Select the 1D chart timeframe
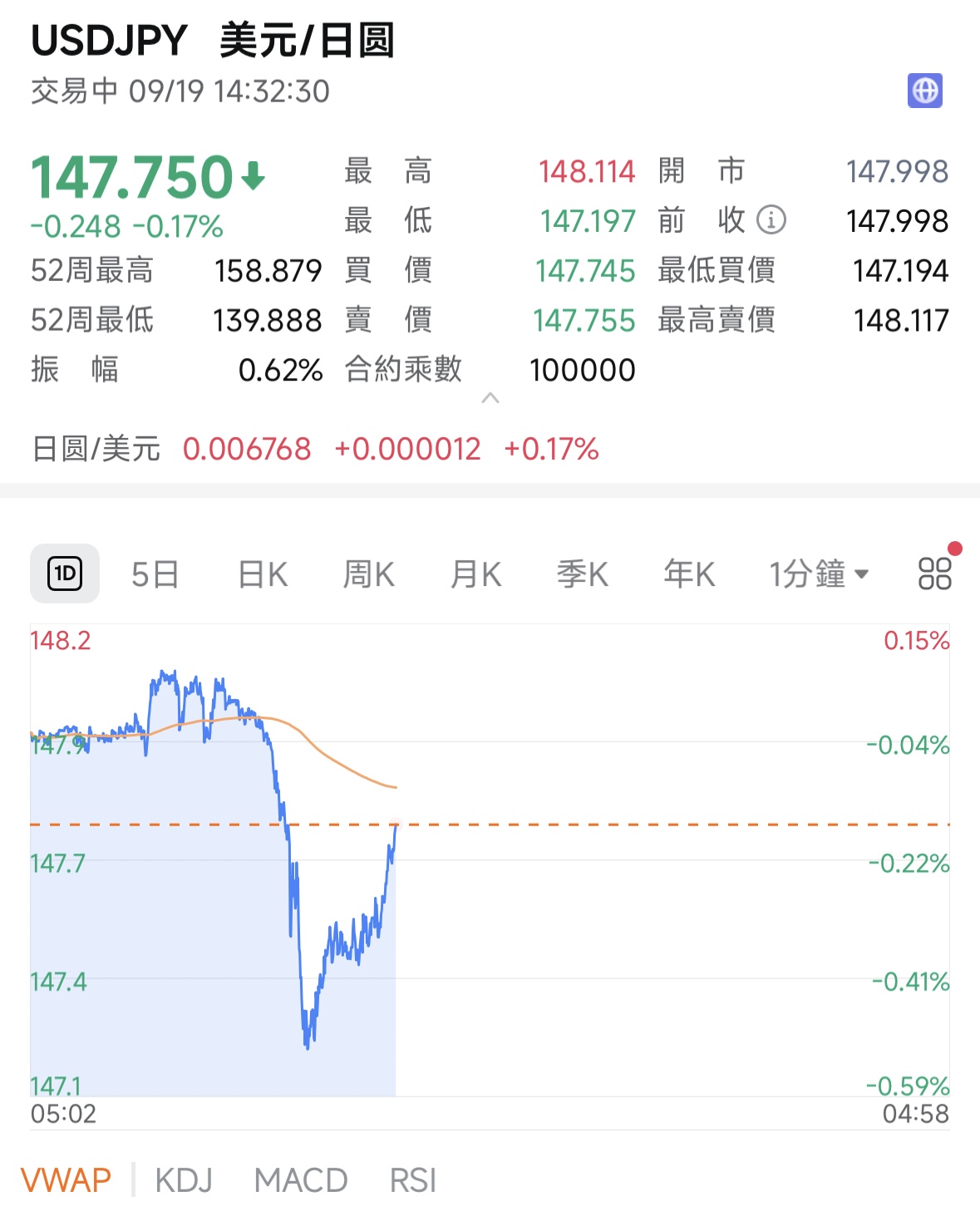Viewport: 980px width, 1216px height. point(65,574)
